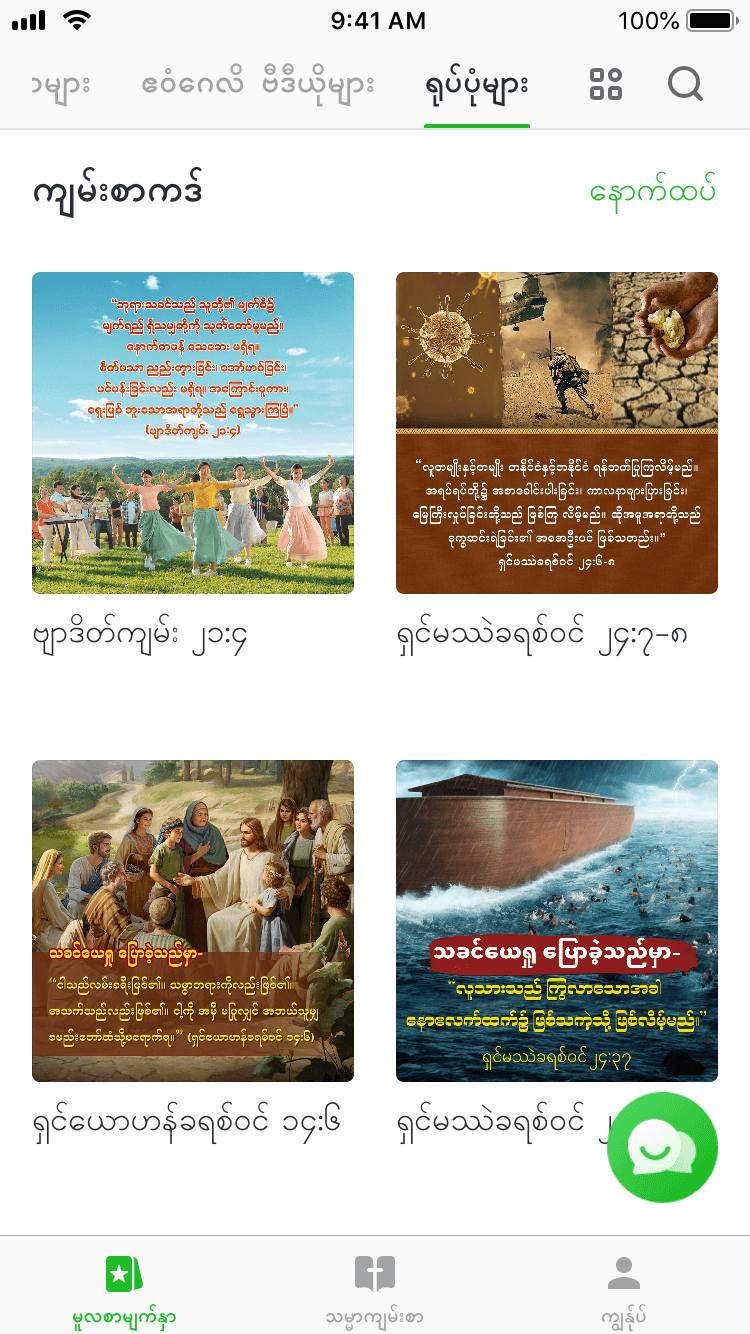Open the green chat bubble button

click(662, 1147)
